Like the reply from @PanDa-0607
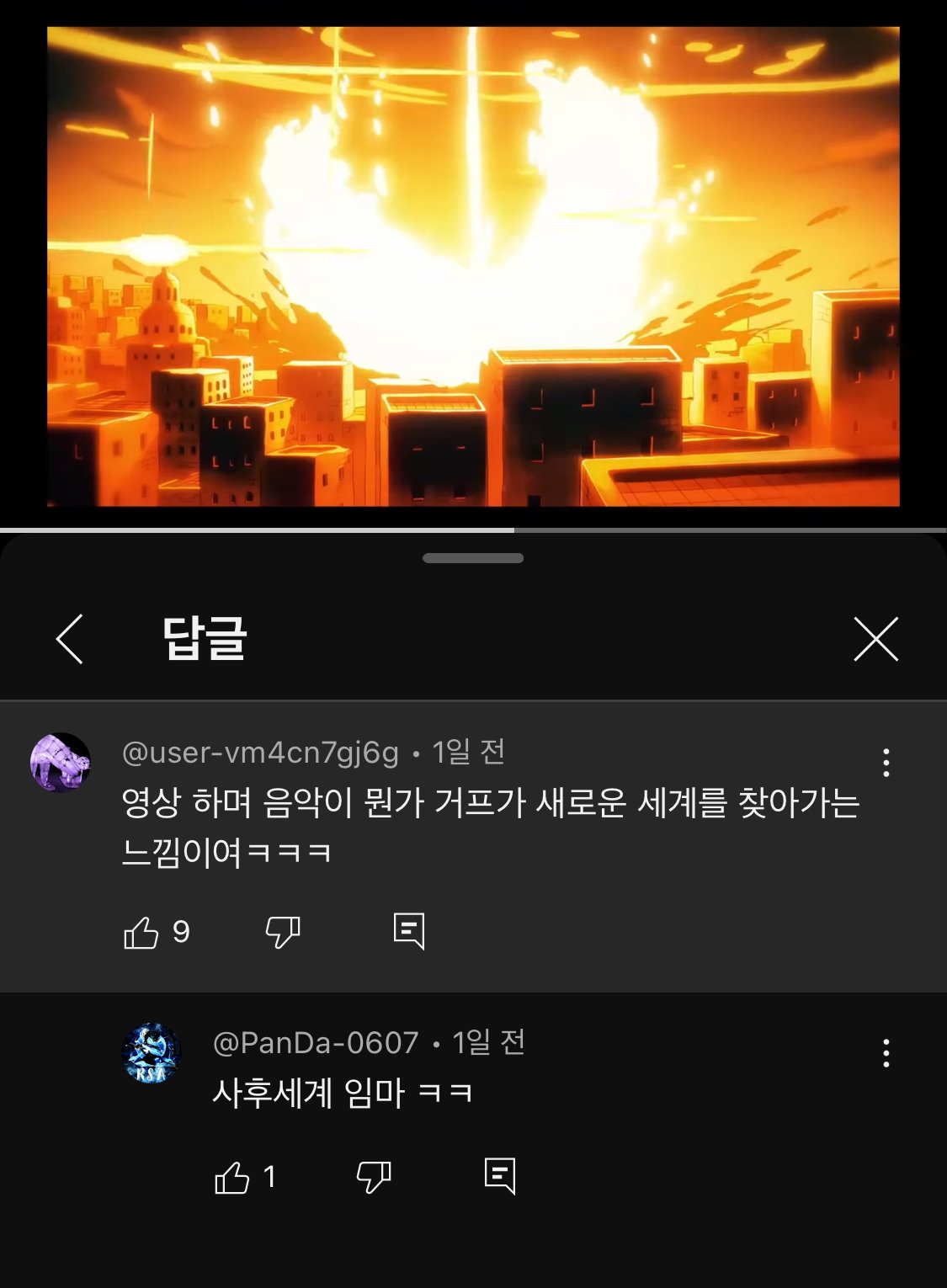 coord(232,1177)
